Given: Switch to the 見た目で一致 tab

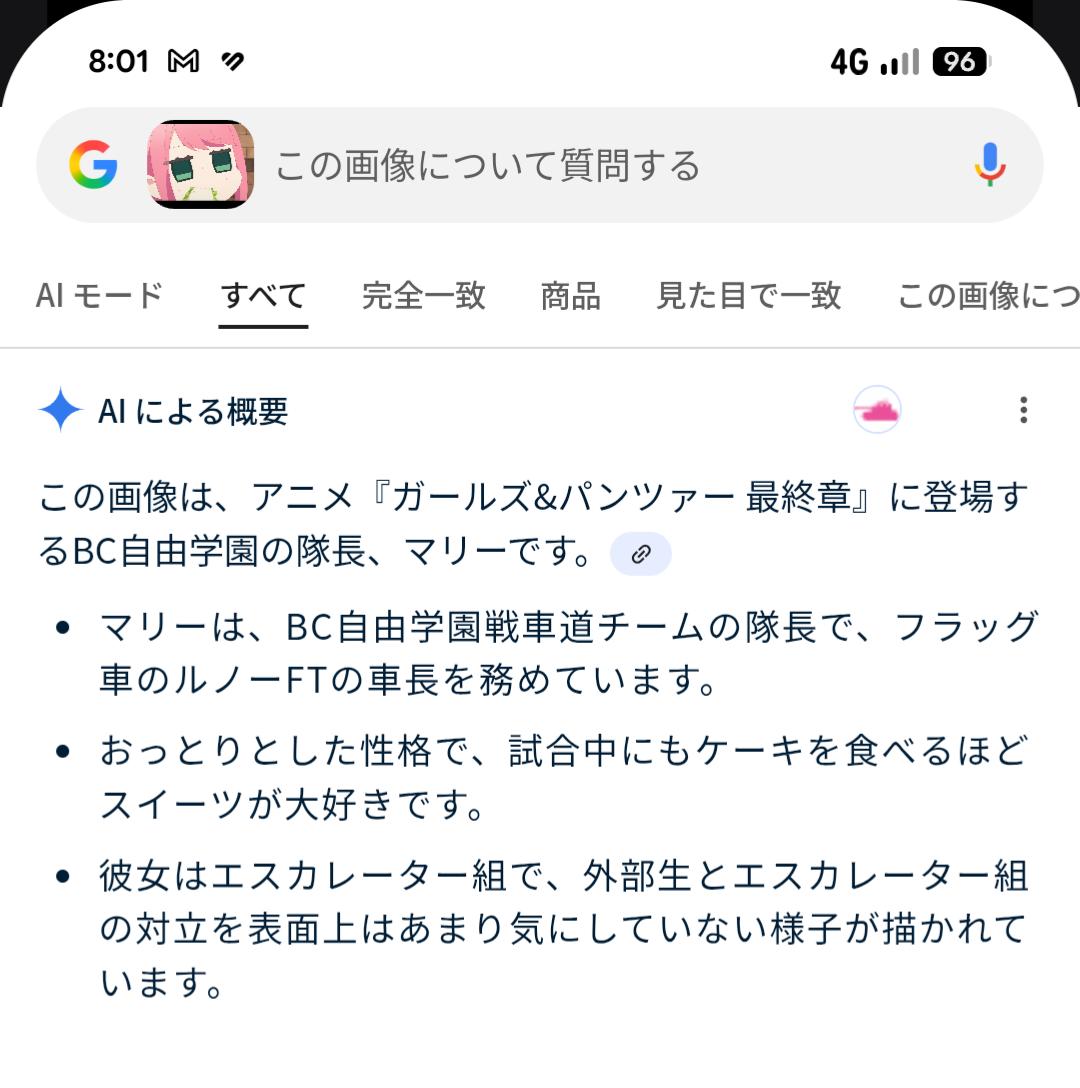Looking at the screenshot, I should (x=748, y=296).
